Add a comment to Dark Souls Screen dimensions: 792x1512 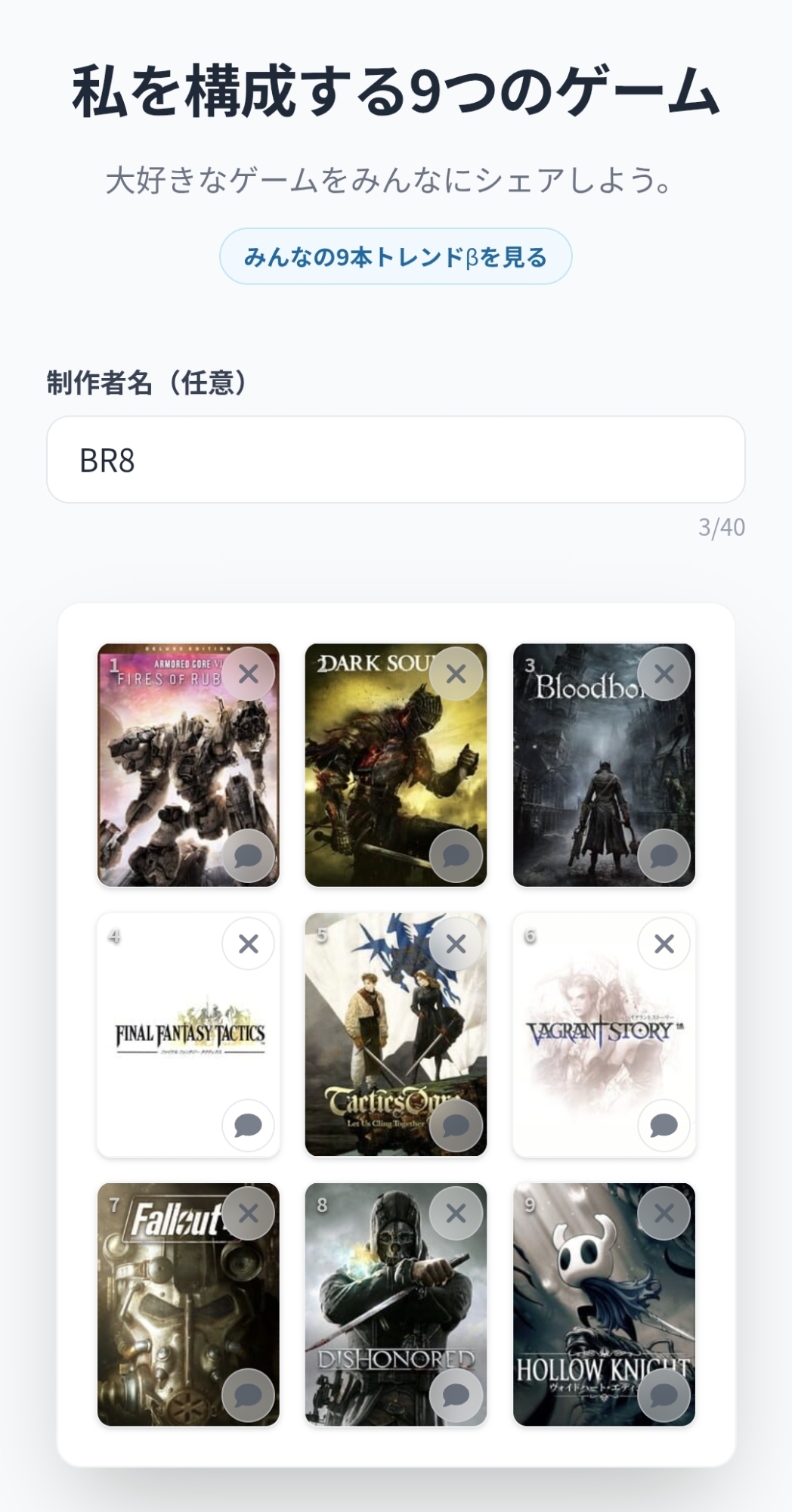point(456,857)
